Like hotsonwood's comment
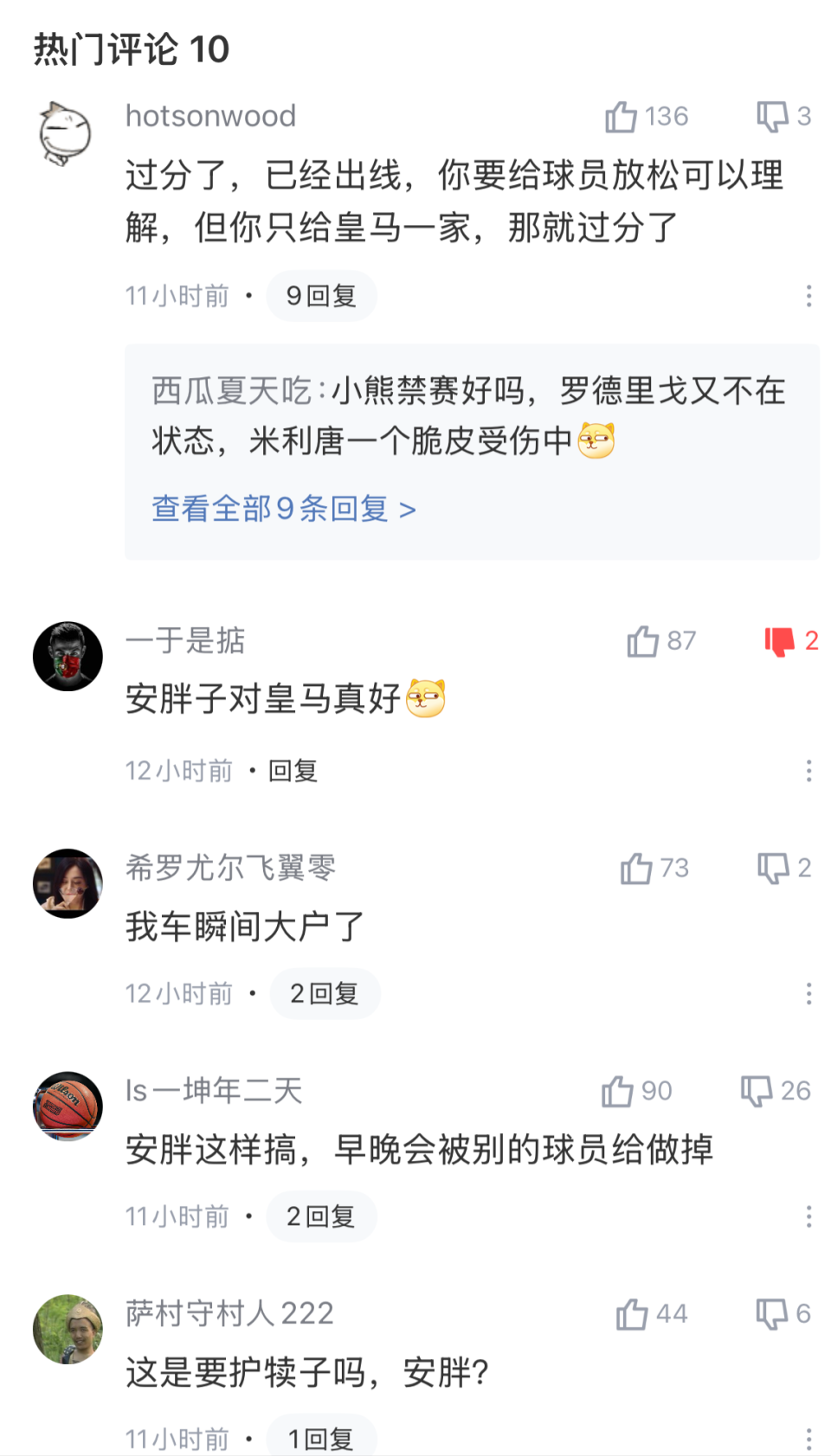 [x=622, y=116]
